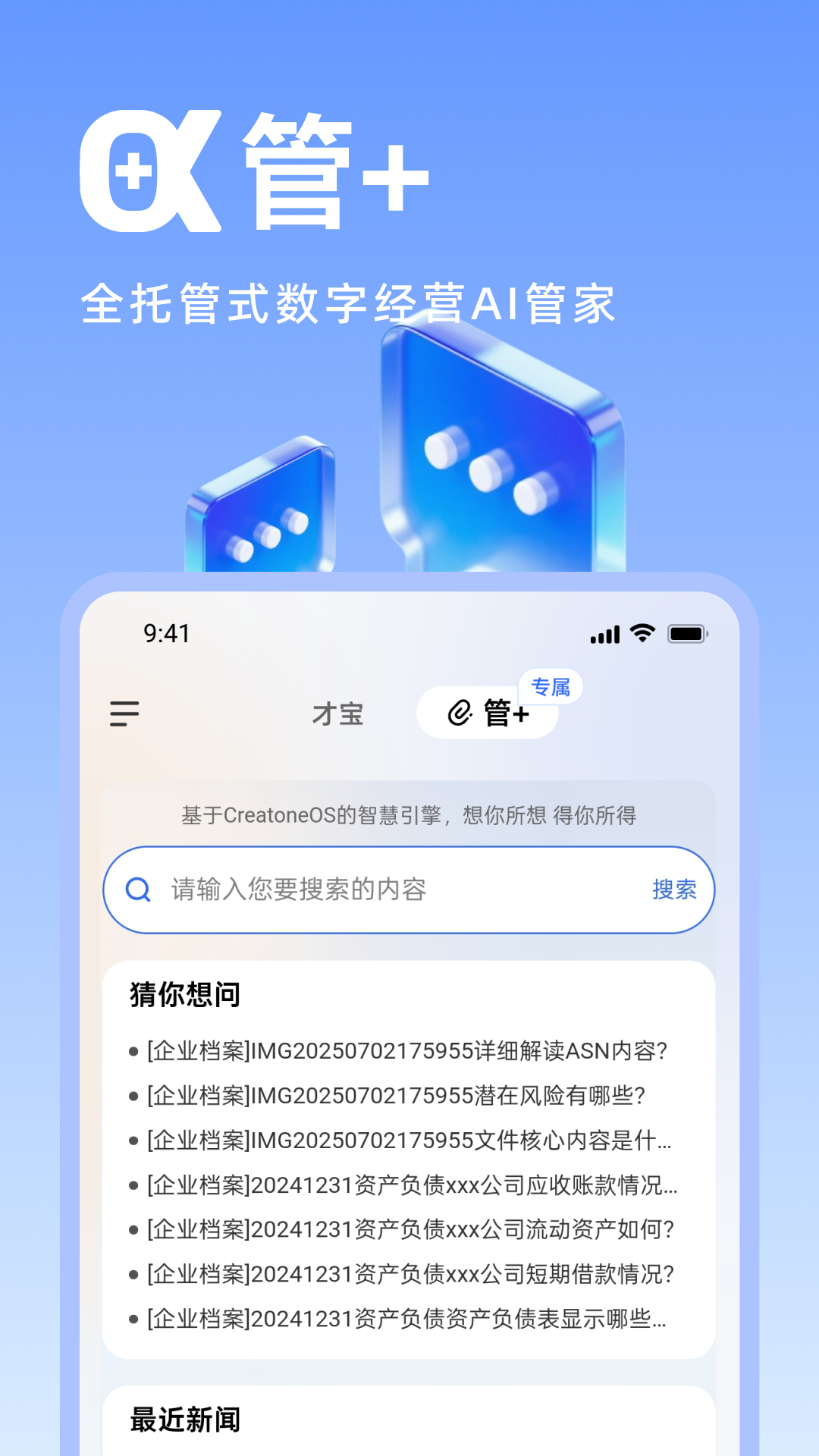819x1456 pixels.
Task: Click the battery indicator icon
Action: 689,634
